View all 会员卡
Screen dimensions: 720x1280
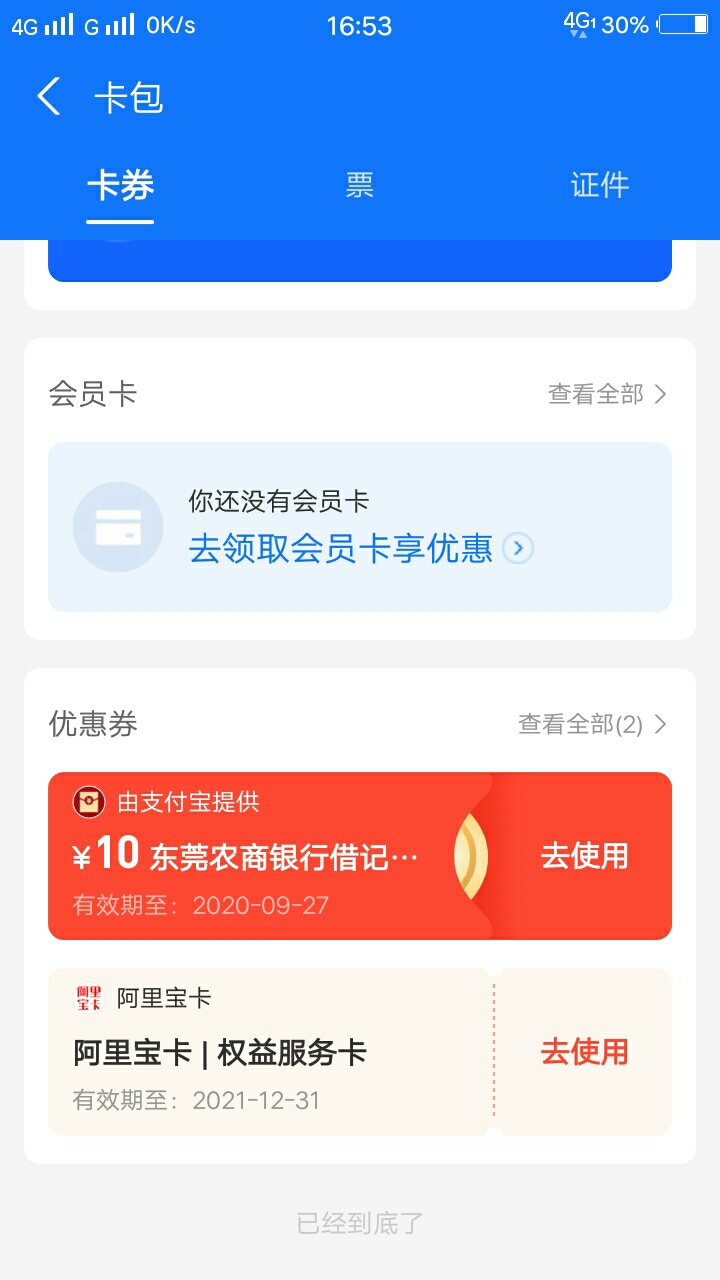pos(607,394)
